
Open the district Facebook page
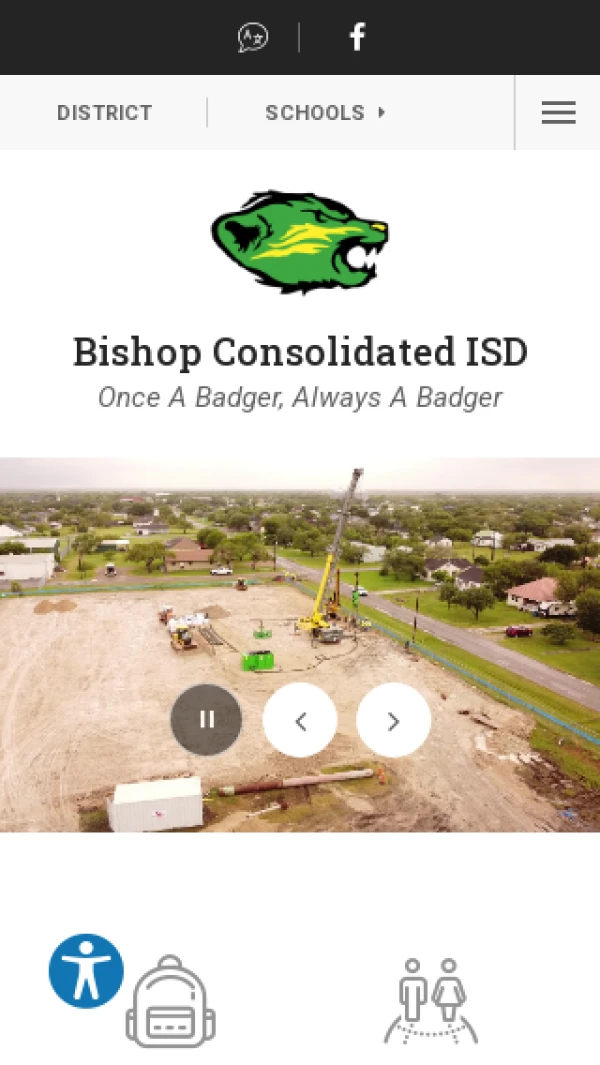pyautogui.click(x=357, y=38)
